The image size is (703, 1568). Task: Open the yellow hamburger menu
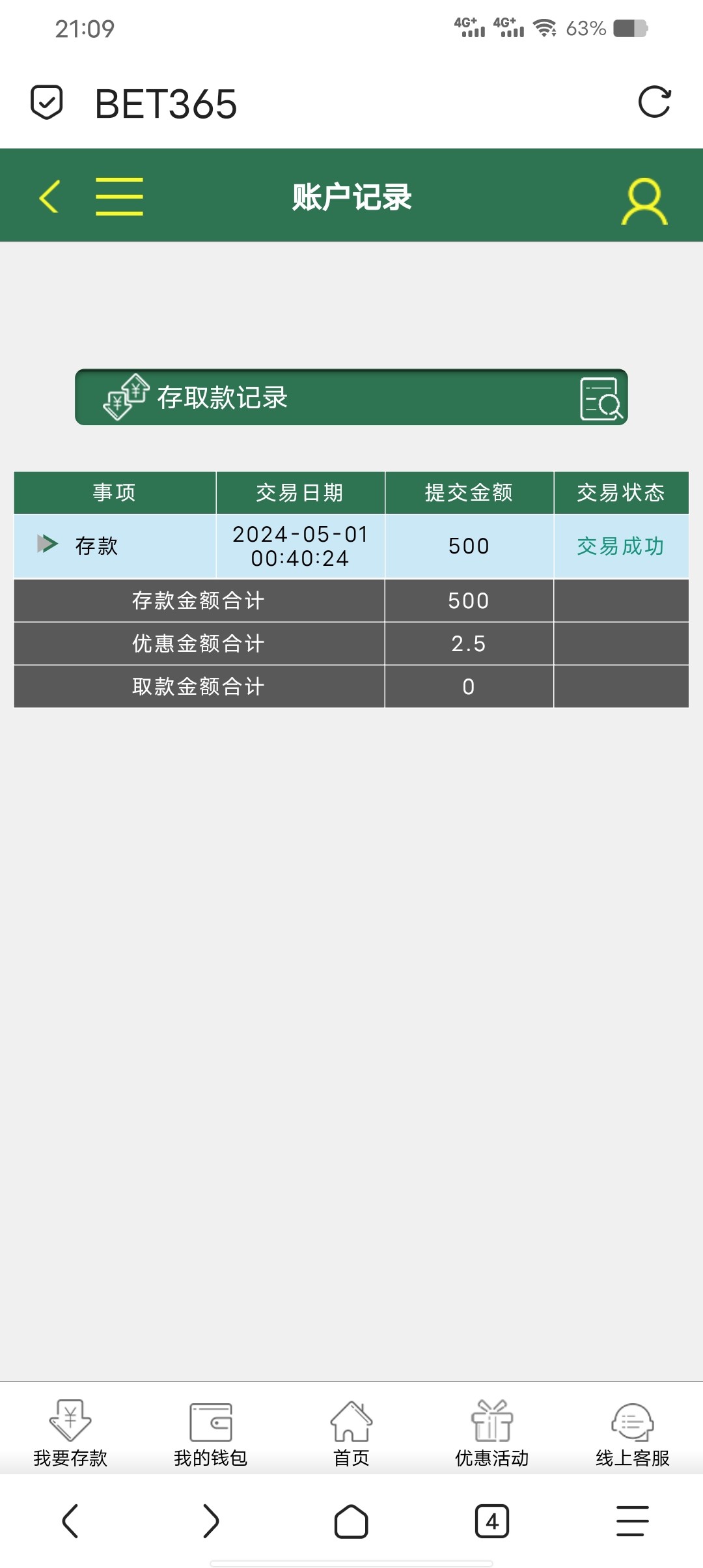tap(119, 196)
